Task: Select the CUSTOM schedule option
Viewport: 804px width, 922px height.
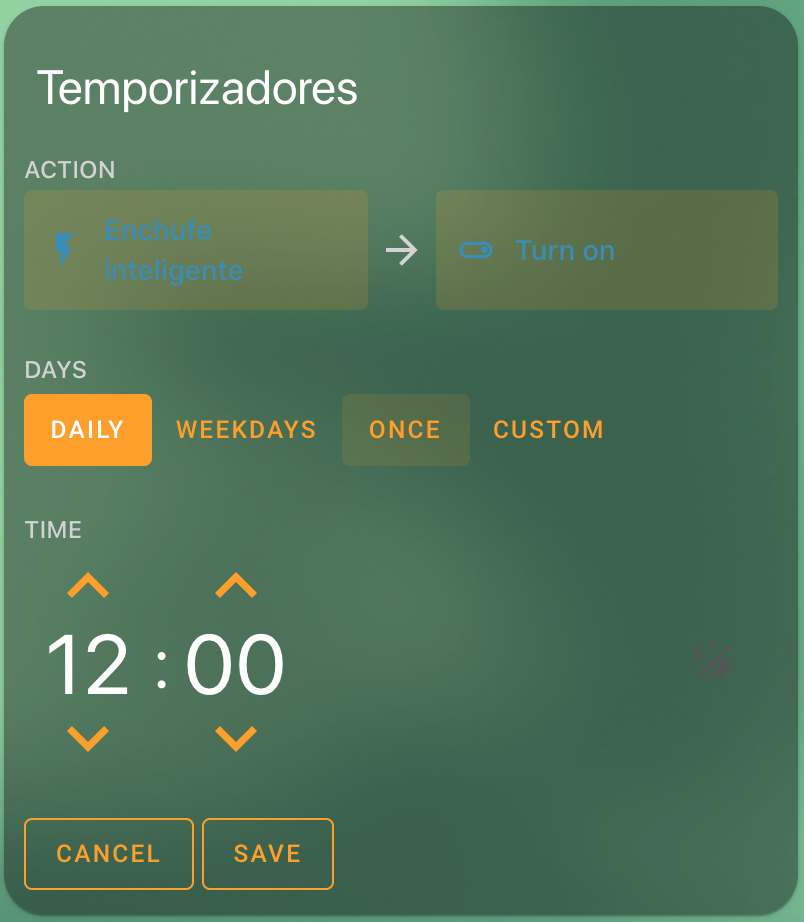Action: 548,430
